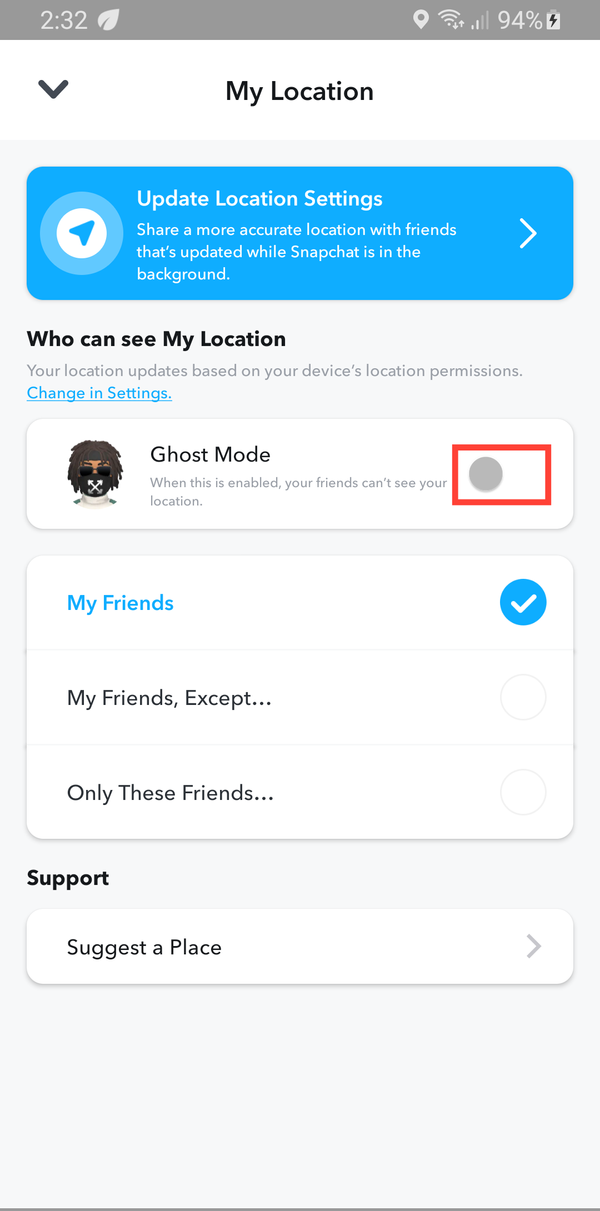The image size is (600, 1211).
Task: Pick the Only These Friends… option
Action: [x=299, y=793]
